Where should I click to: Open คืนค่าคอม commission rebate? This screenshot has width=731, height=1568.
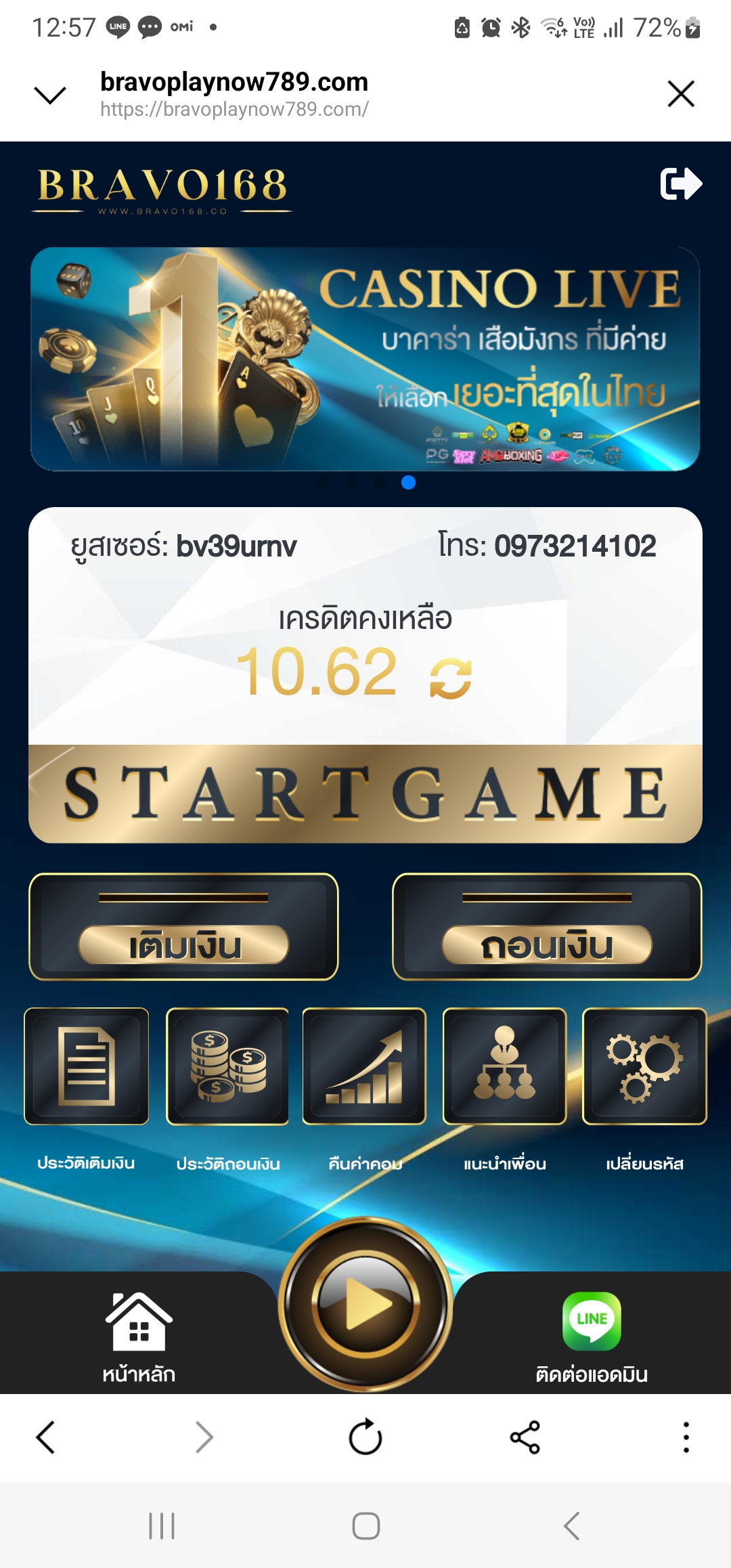tap(364, 1066)
